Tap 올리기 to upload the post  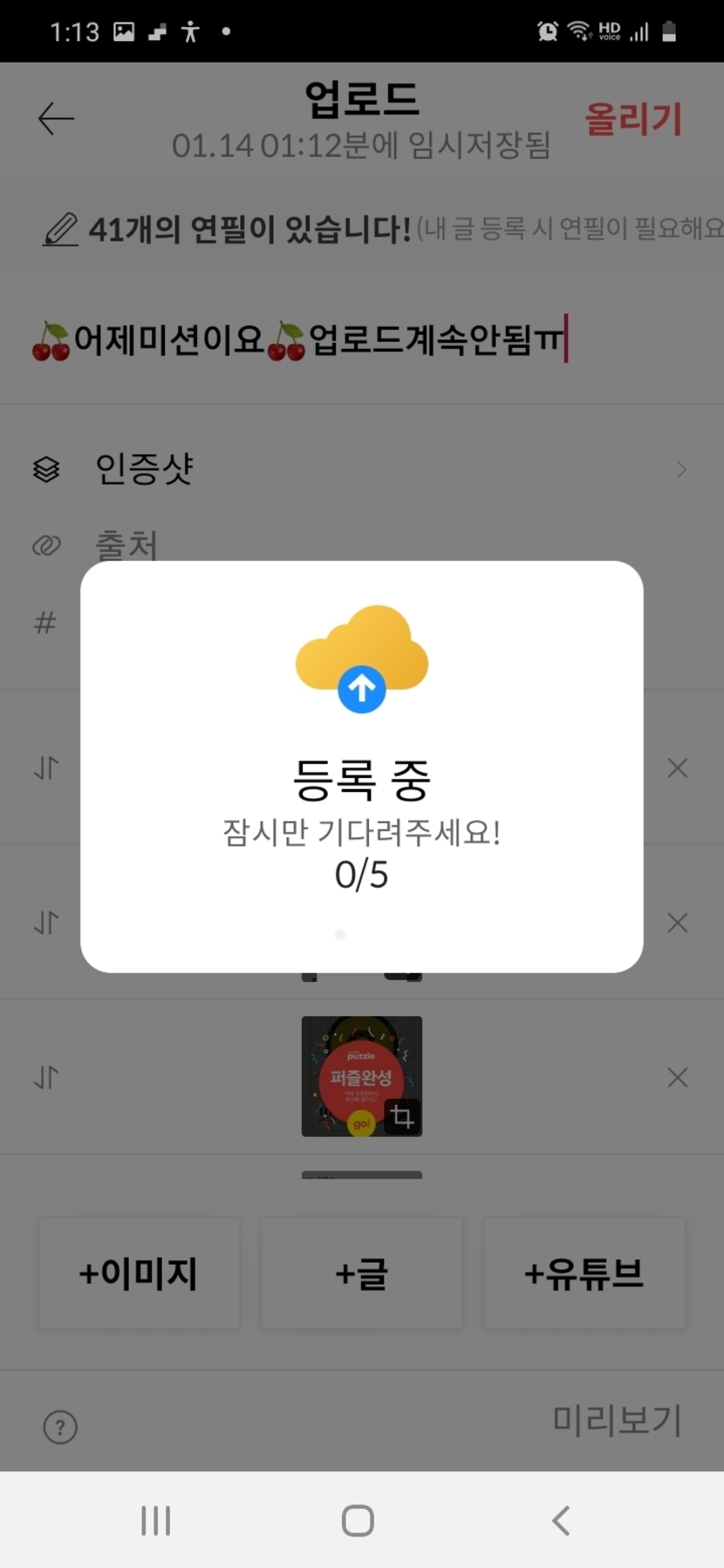click(632, 119)
